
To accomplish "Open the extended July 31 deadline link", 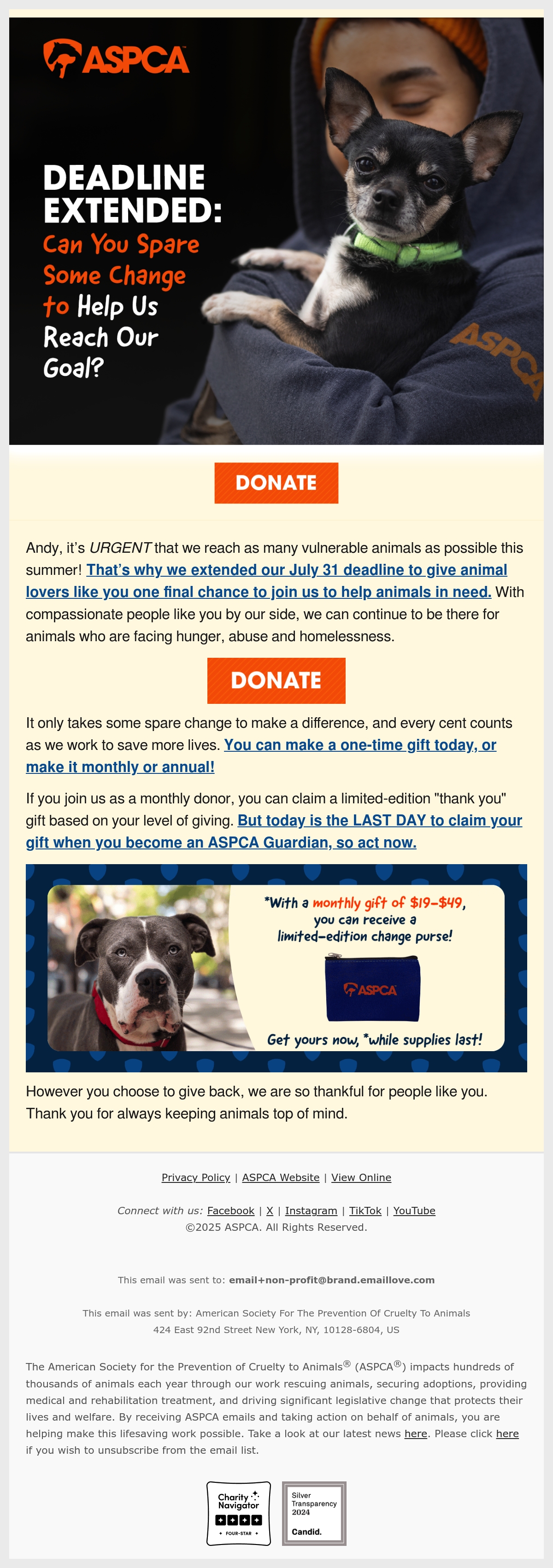I will point(266,581).
